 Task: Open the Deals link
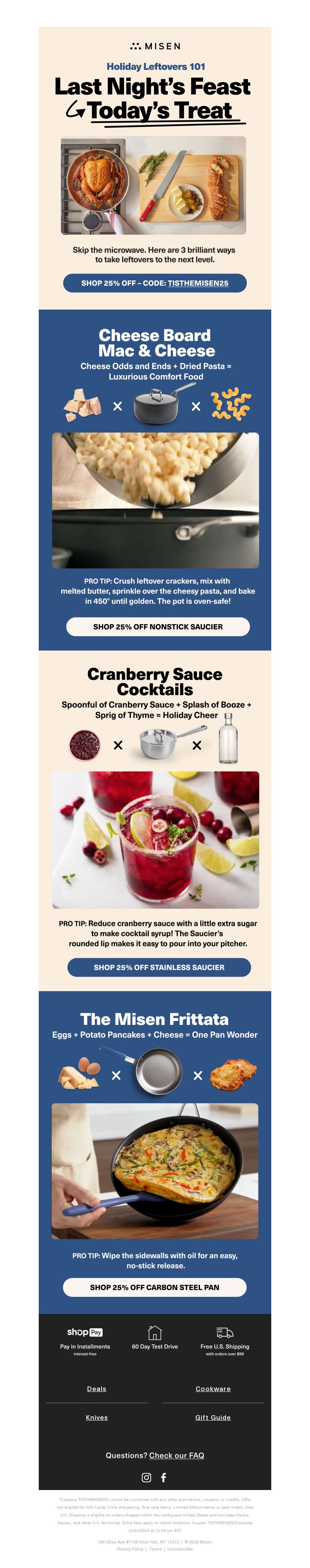click(96, 1389)
